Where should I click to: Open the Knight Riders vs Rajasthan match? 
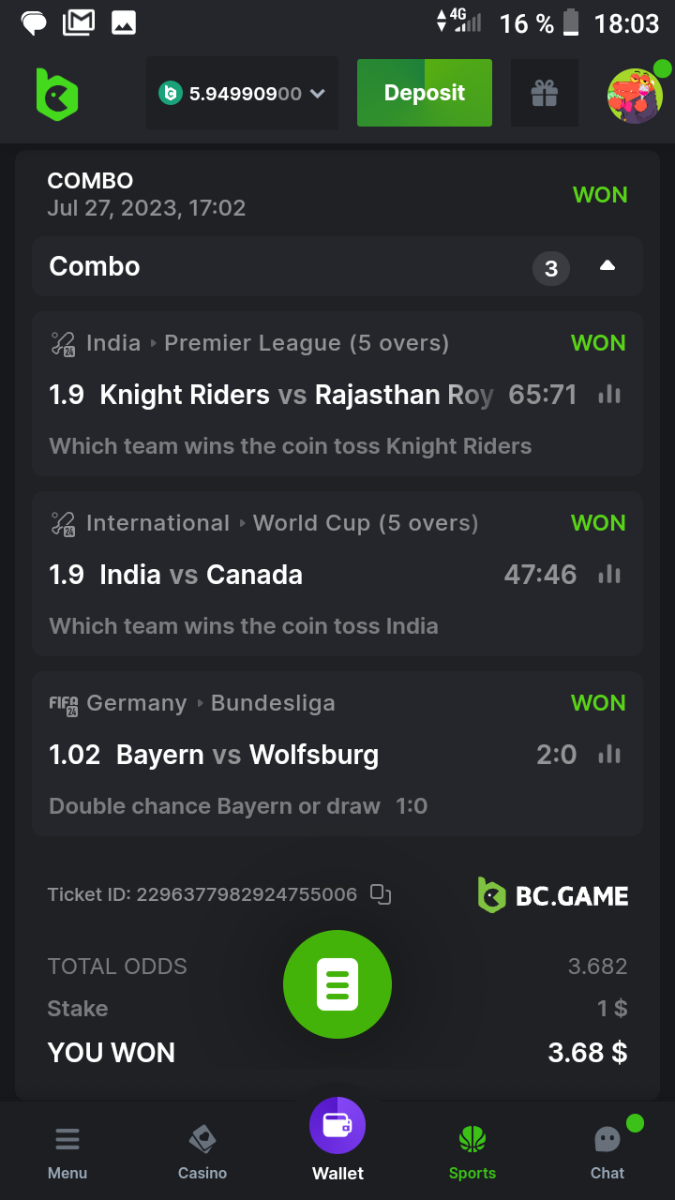(x=270, y=395)
